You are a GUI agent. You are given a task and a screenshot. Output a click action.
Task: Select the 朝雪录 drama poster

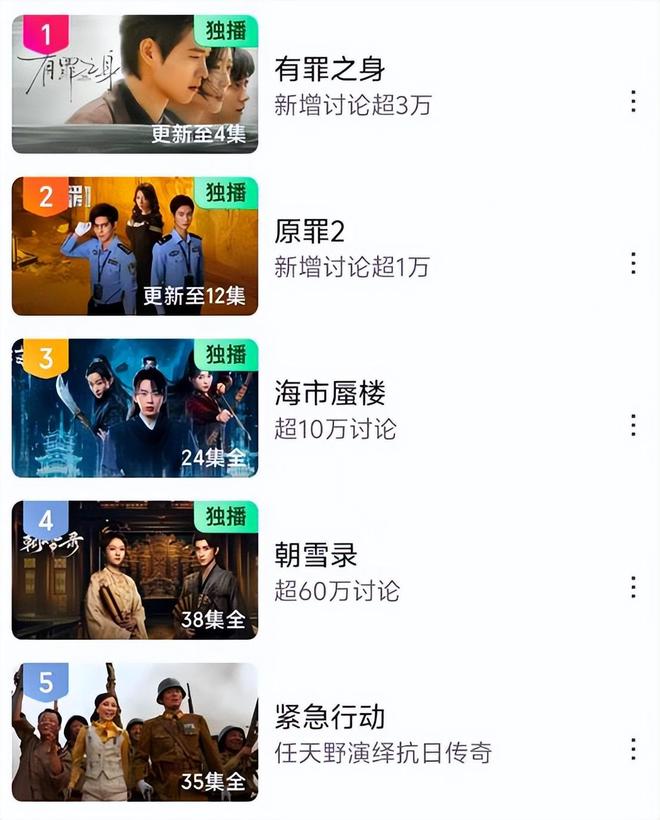point(134,570)
